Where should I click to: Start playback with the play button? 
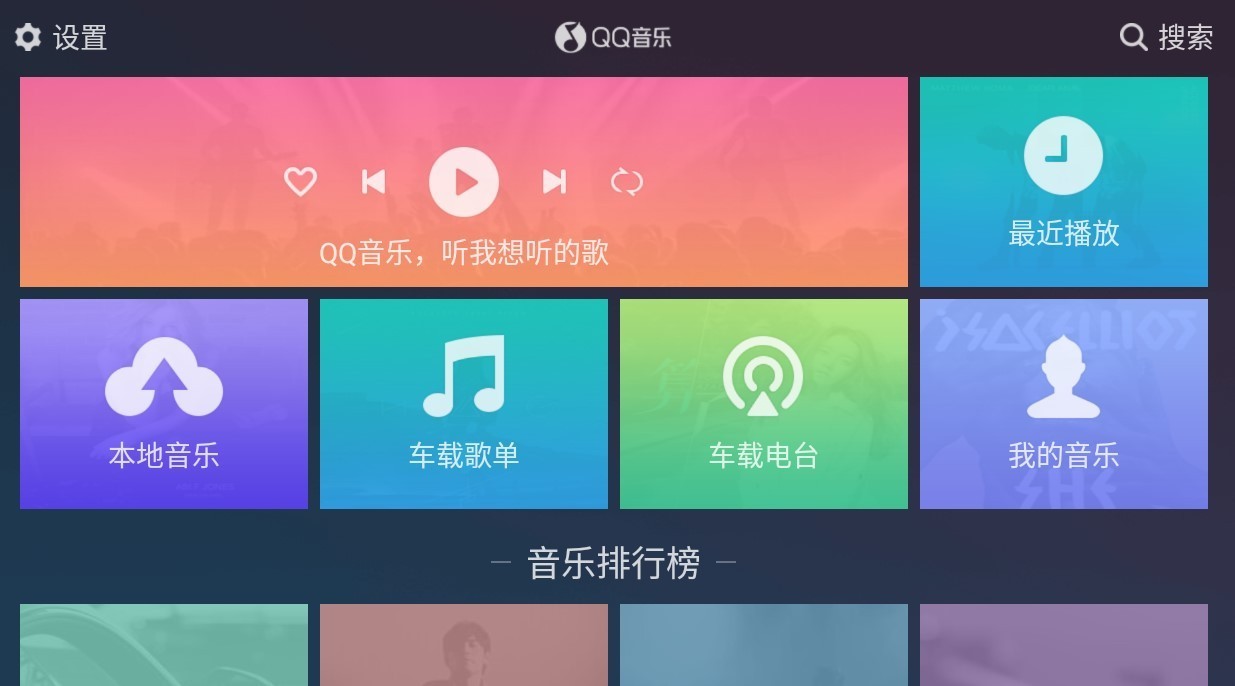pyautogui.click(x=464, y=182)
